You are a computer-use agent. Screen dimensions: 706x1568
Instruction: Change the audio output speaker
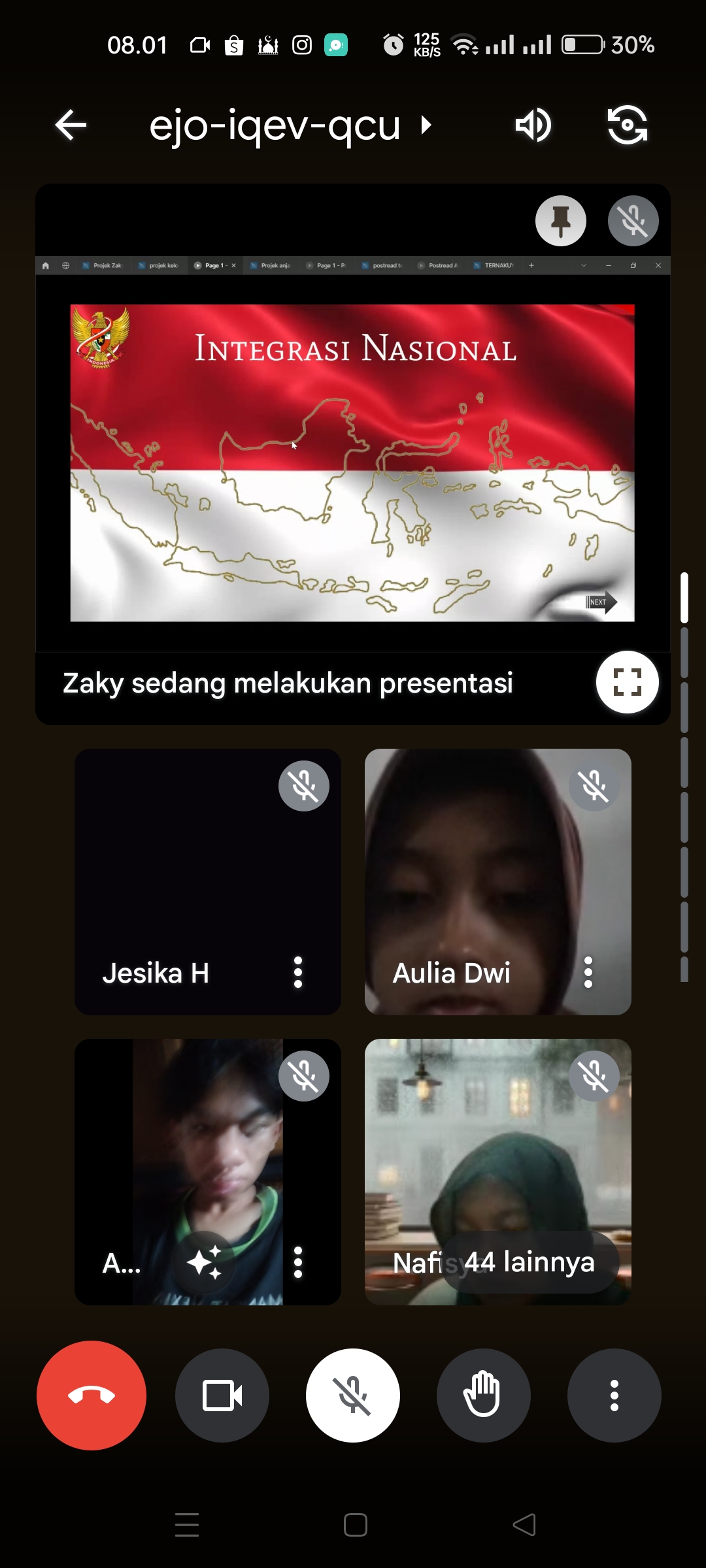[x=533, y=125]
